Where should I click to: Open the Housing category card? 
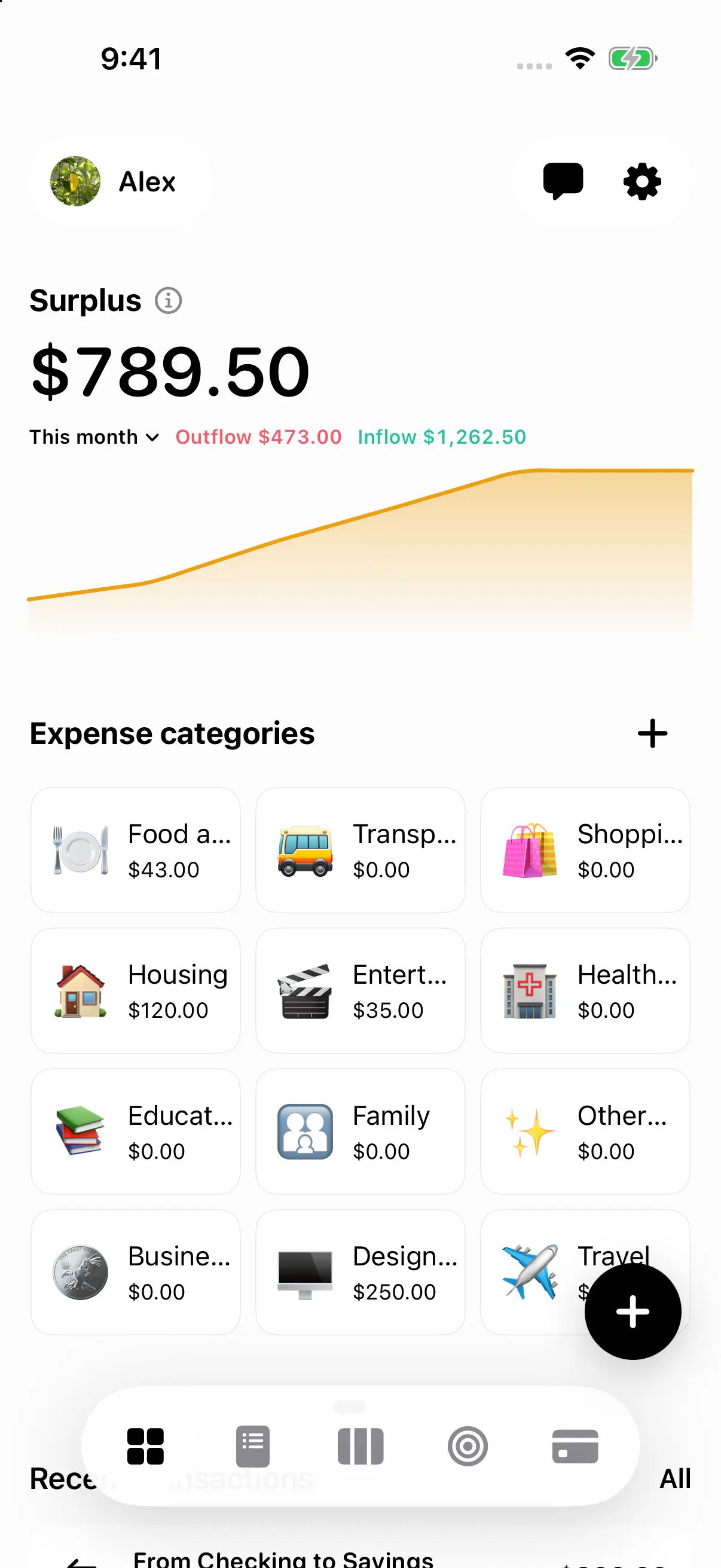click(x=136, y=990)
